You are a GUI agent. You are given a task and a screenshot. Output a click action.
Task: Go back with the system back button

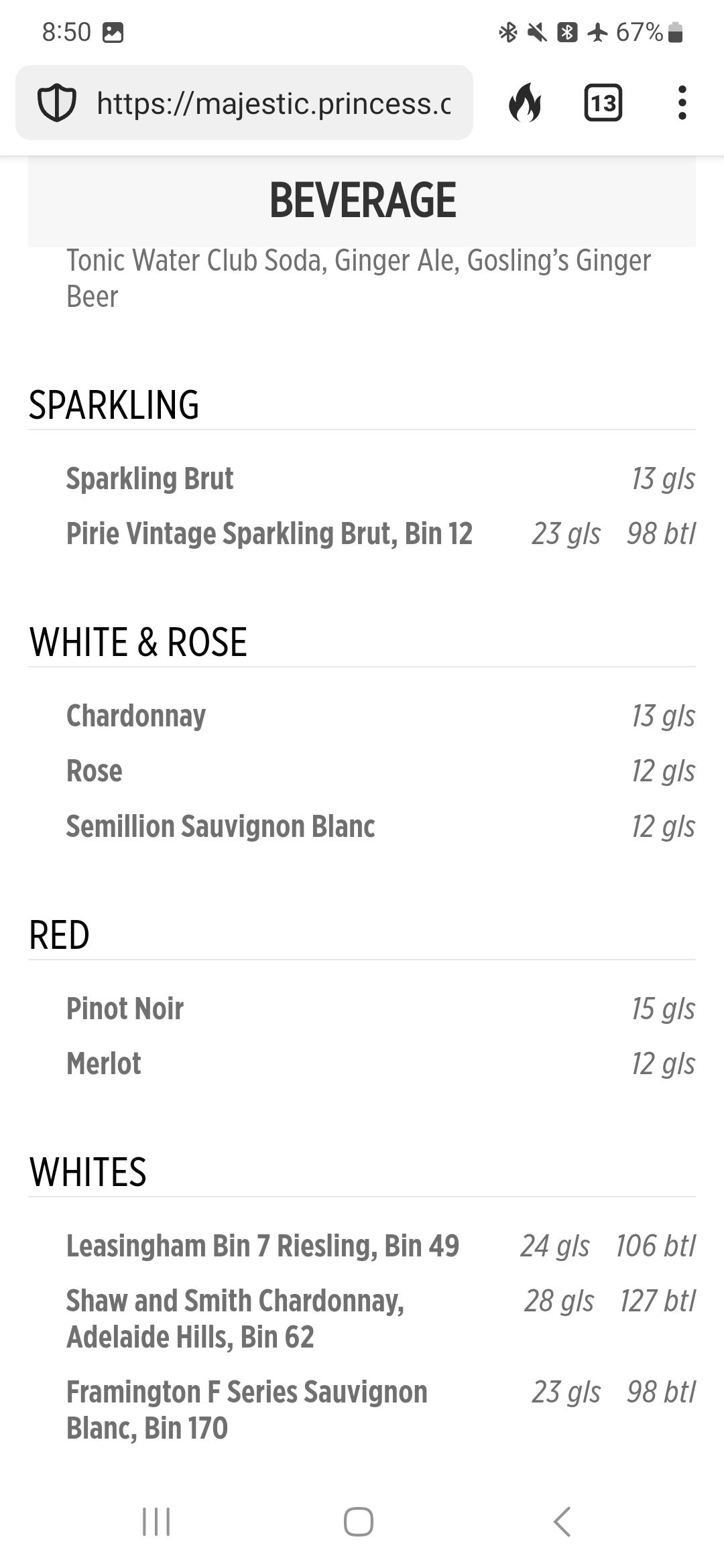[562, 1521]
